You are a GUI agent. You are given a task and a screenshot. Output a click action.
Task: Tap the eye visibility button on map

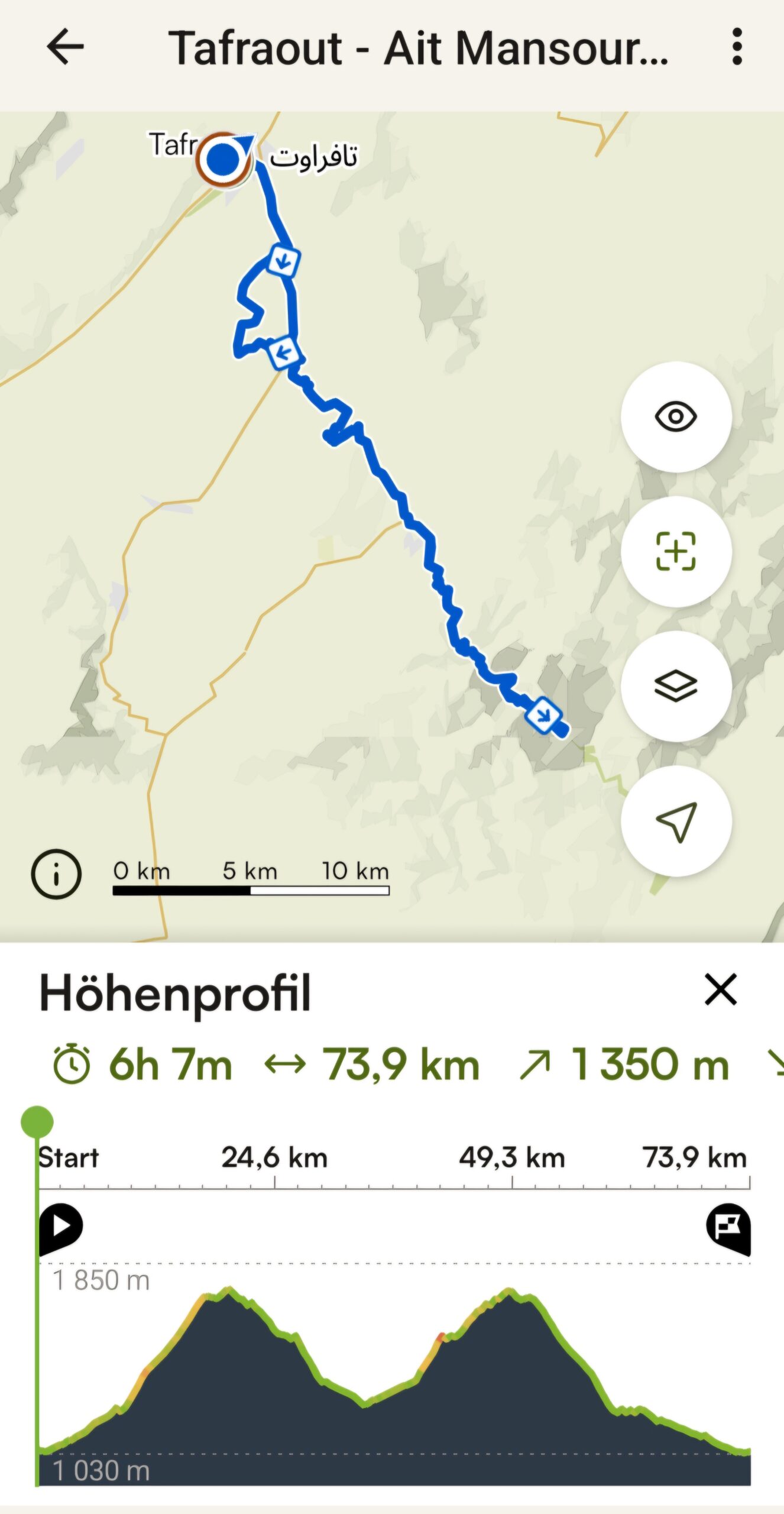(x=676, y=417)
